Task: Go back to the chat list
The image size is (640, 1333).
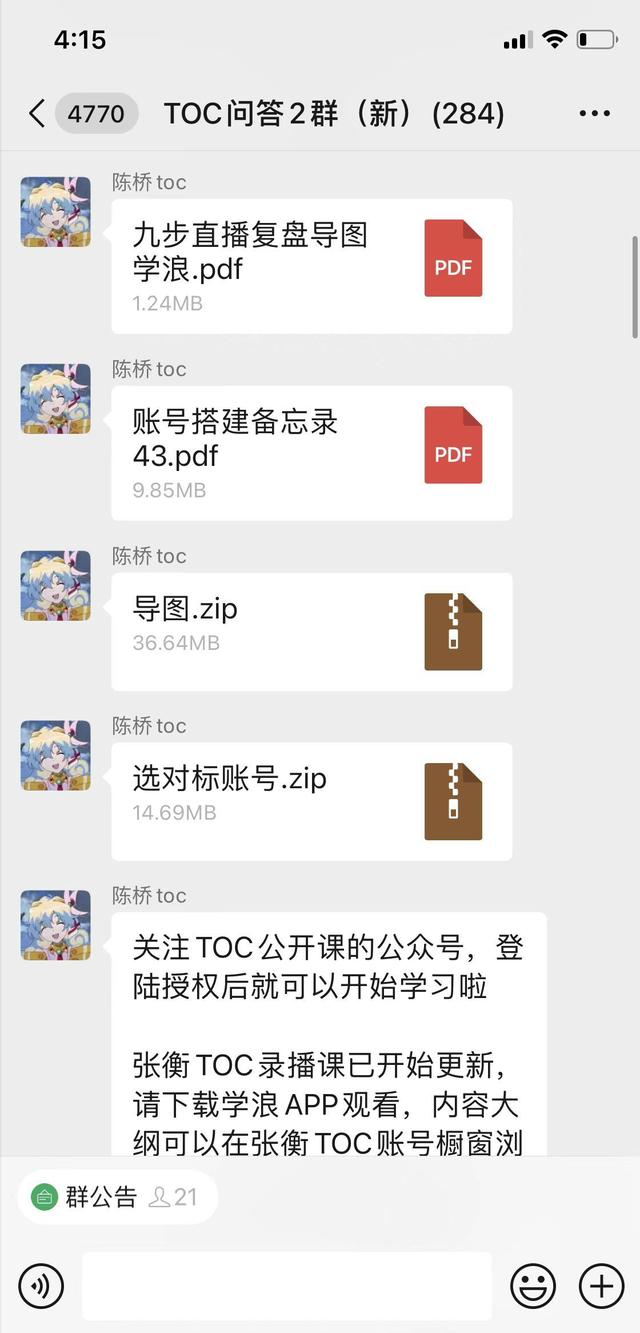Action: click(x=37, y=114)
